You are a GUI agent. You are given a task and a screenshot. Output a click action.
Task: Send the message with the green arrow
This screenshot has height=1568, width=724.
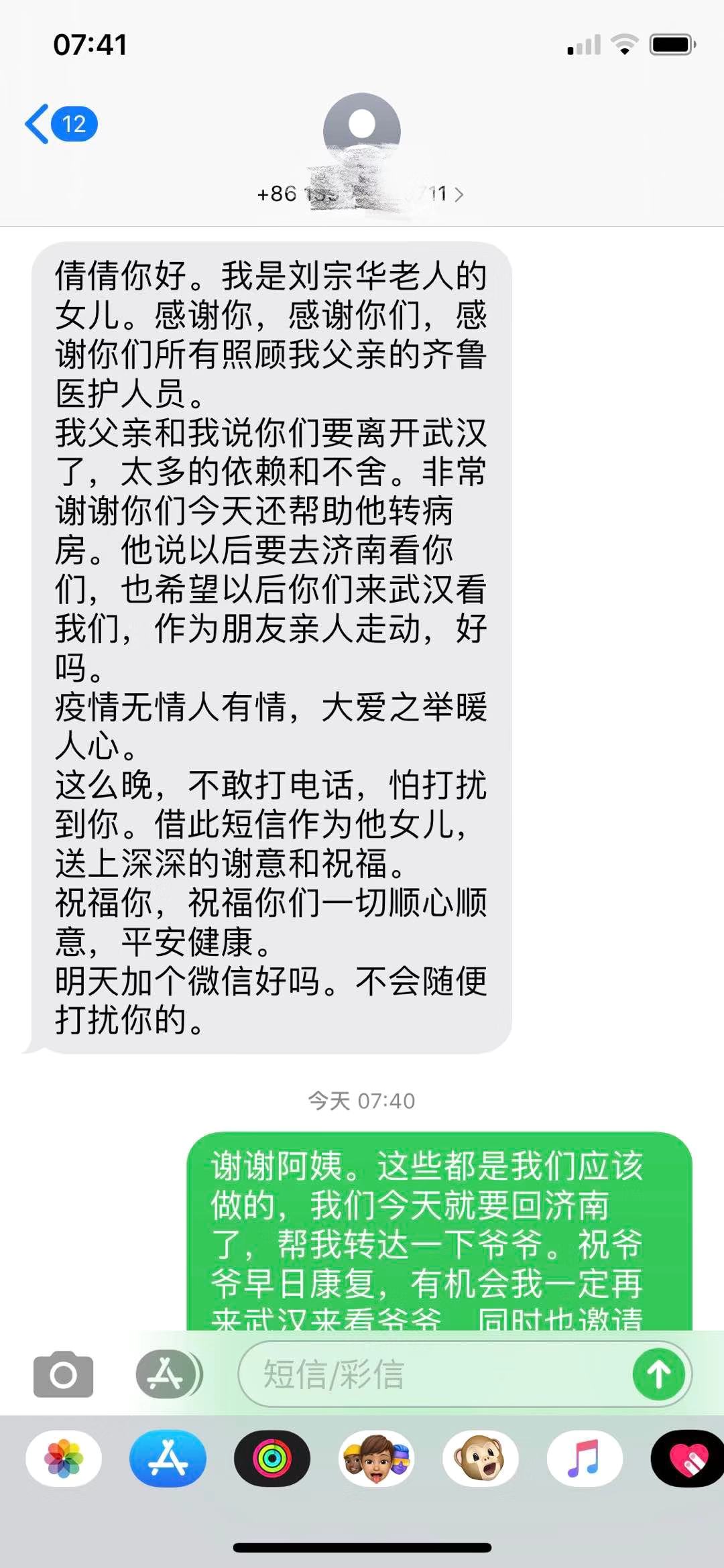659,1374
